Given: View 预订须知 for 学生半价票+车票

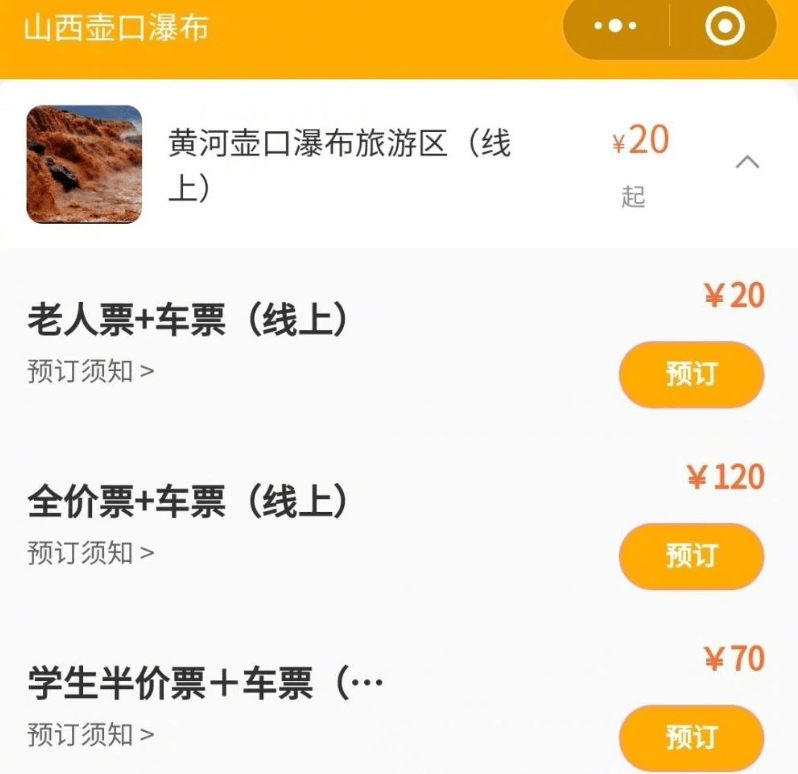Looking at the screenshot, I should click(90, 735).
